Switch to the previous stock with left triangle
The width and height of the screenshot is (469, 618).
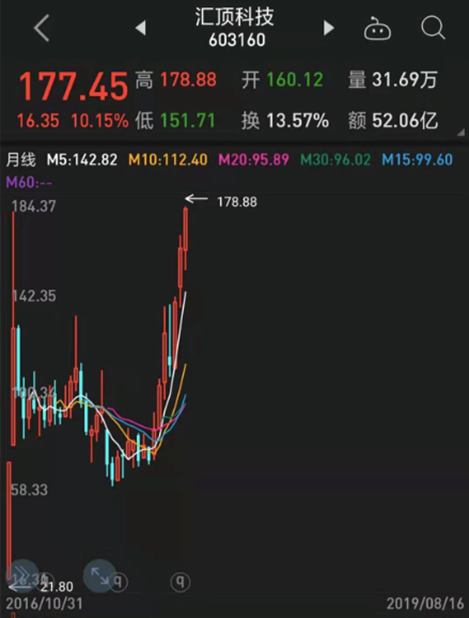[x=141, y=28]
